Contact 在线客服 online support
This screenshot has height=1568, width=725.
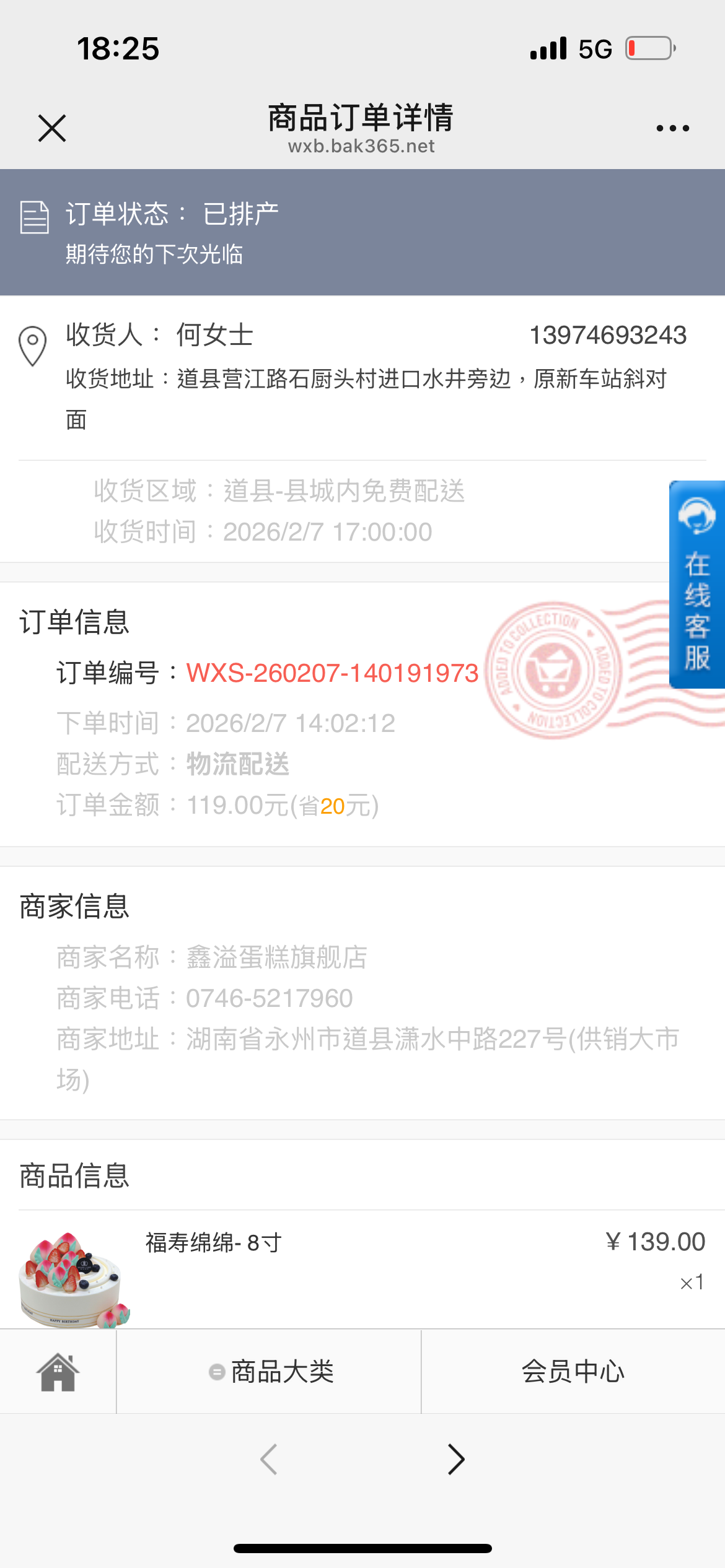pyautogui.click(x=697, y=584)
